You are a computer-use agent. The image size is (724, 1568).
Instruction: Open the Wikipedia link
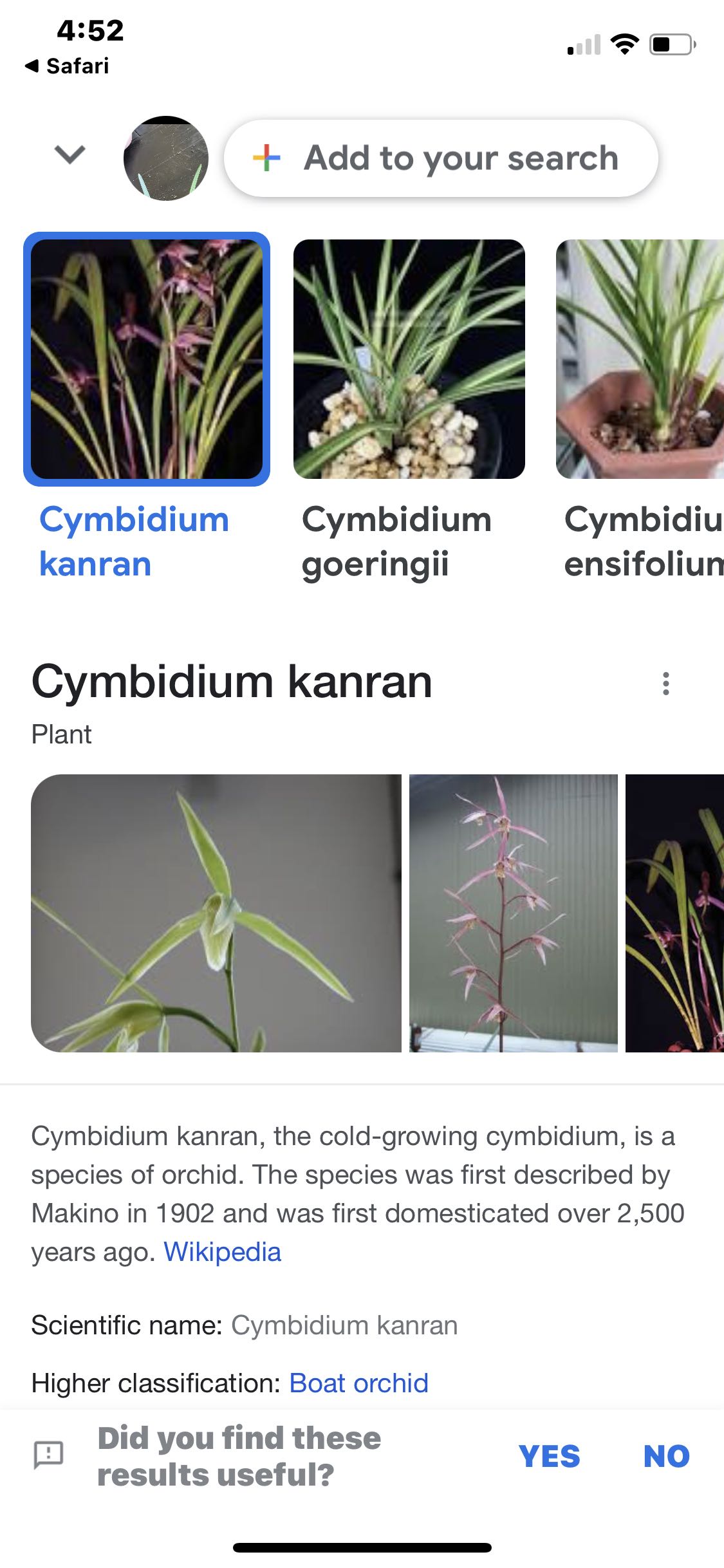point(223,1252)
